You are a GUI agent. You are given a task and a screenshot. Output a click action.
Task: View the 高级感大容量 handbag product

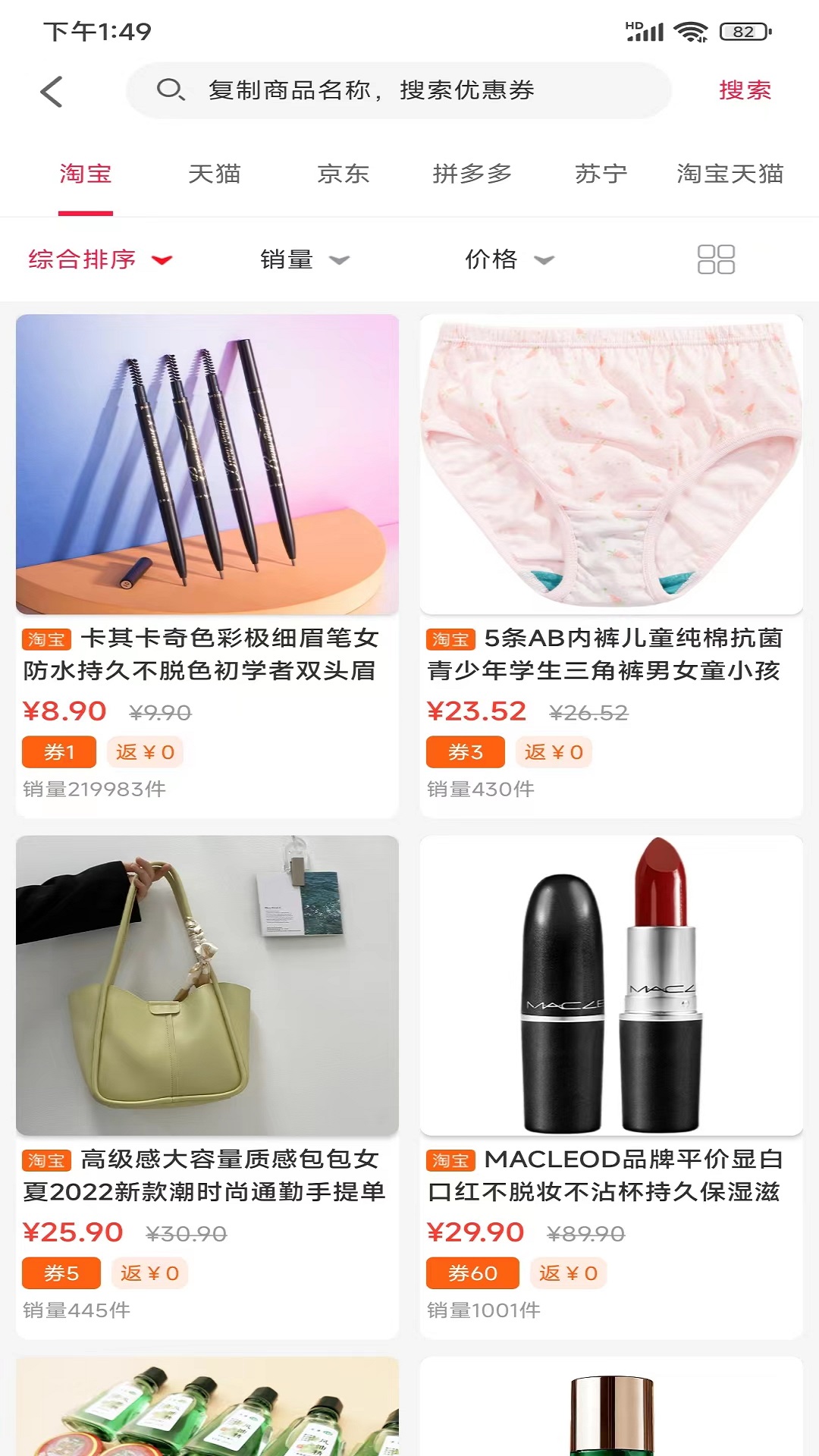(207, 1087)
